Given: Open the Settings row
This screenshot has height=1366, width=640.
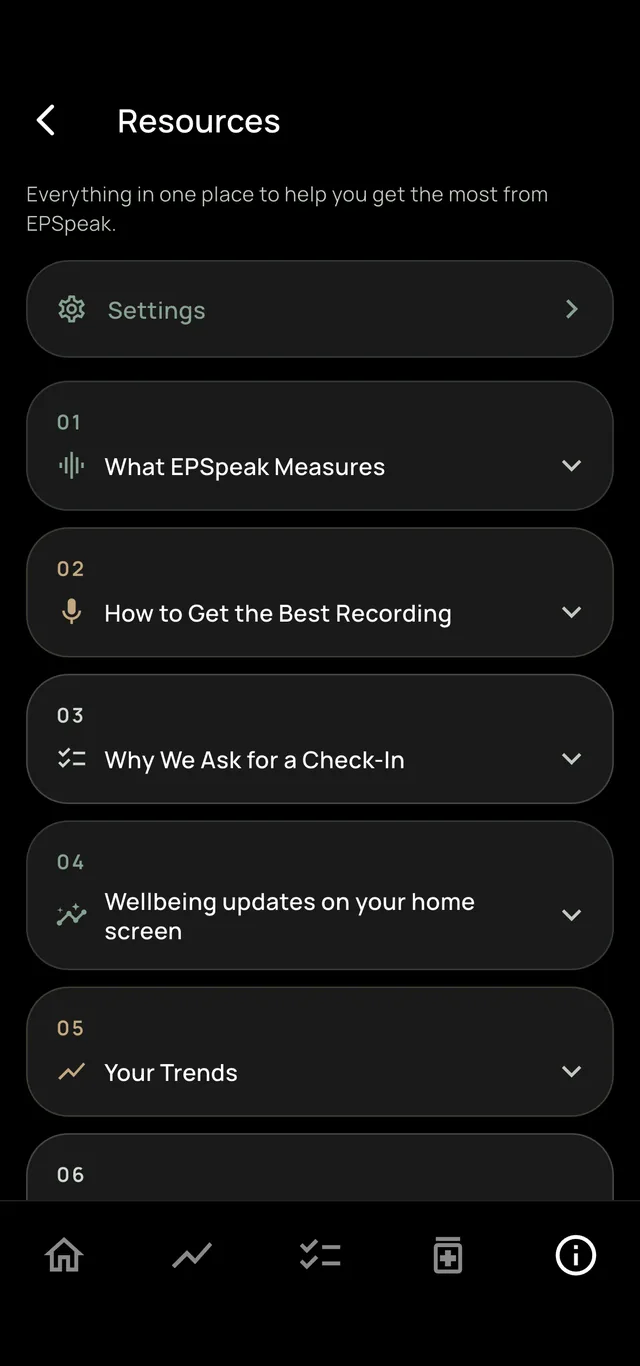Looking at the screenshot, I should (x=319, y=309).
